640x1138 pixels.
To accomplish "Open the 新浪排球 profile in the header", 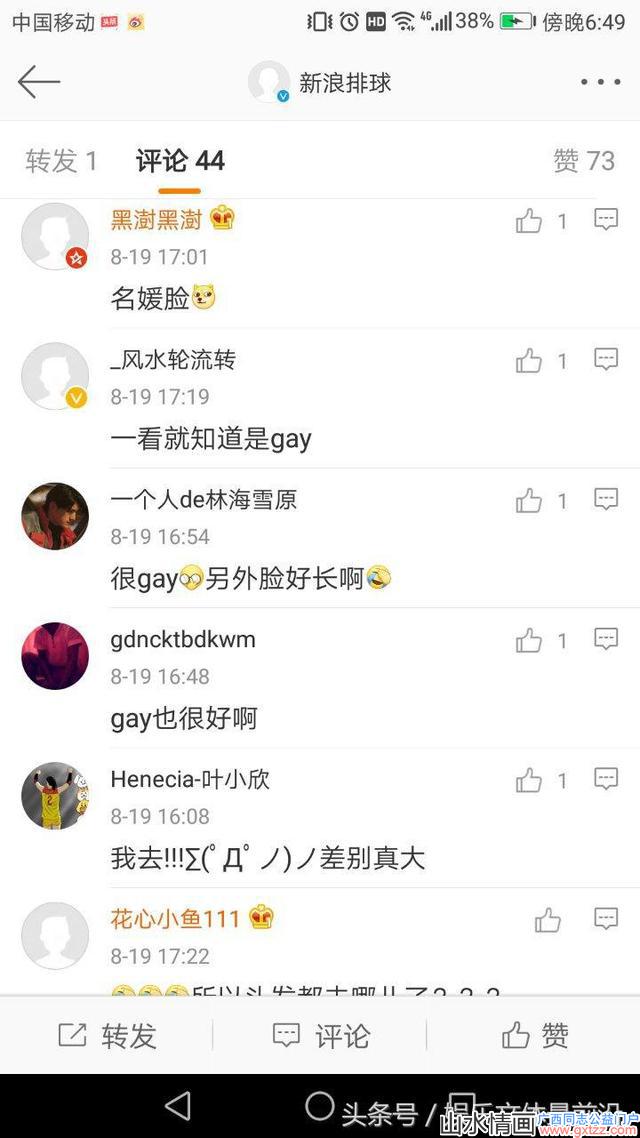I will tap(320, 83).
